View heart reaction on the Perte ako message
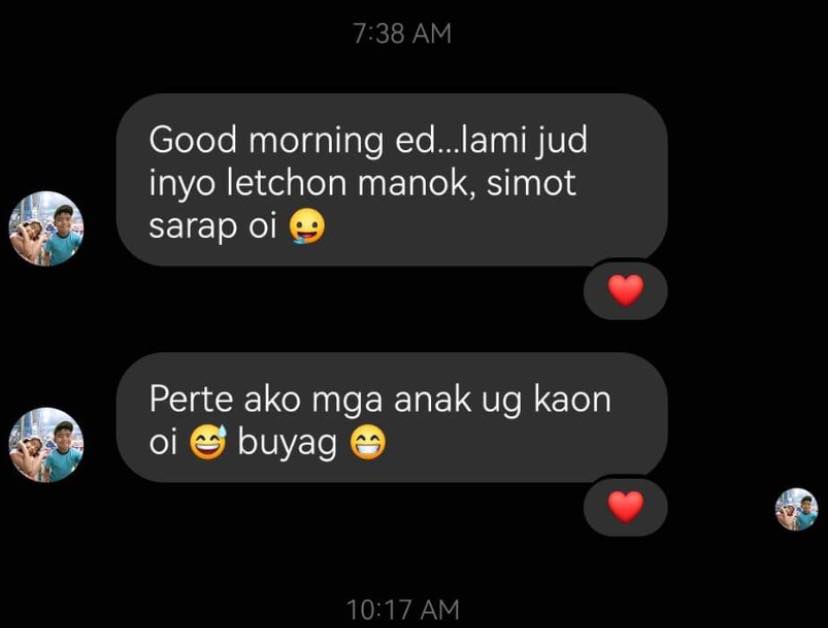The image size is (828, 628). tap(625, 507)
